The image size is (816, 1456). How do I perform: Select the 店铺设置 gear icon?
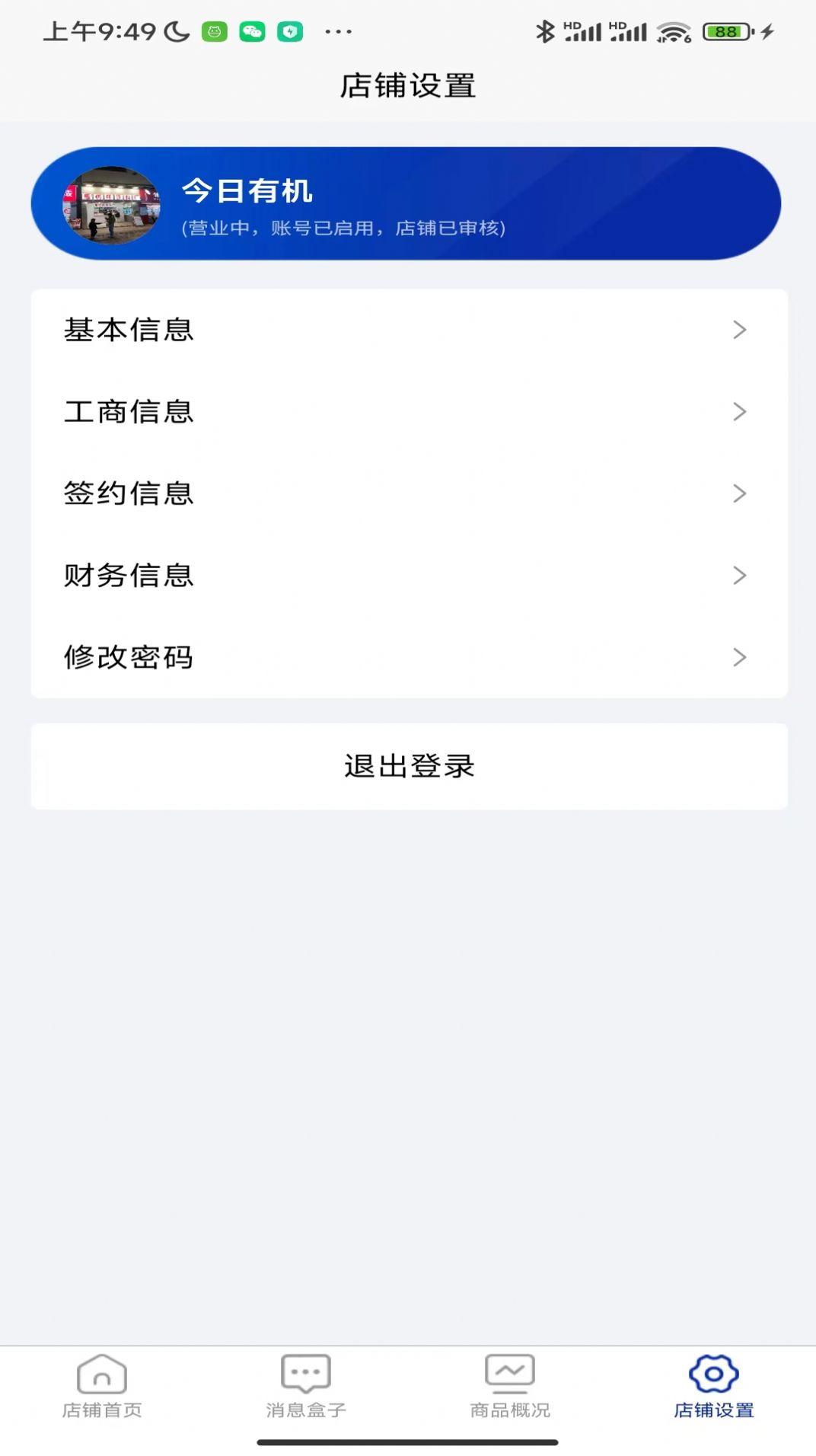click(714, 1375)
